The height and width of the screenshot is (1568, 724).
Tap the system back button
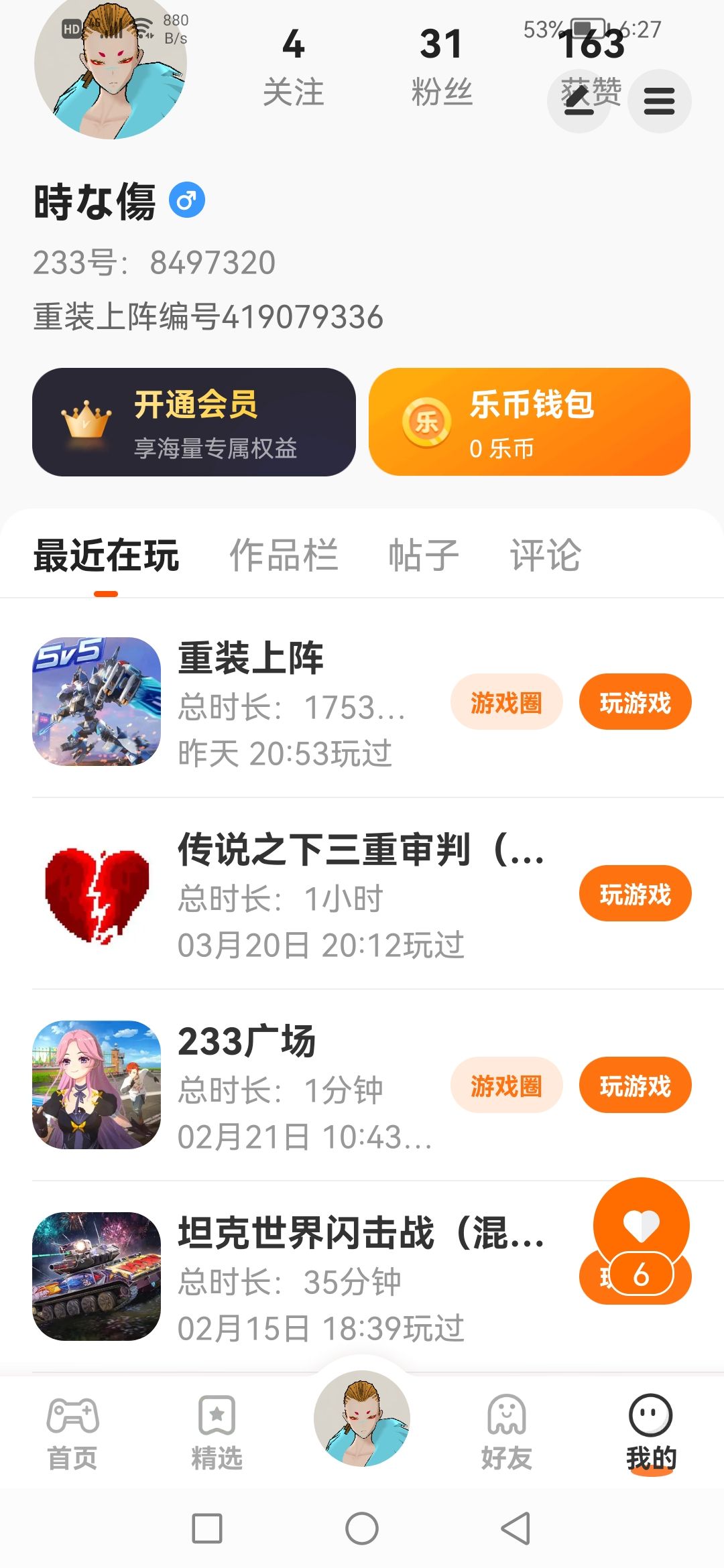516,1528
